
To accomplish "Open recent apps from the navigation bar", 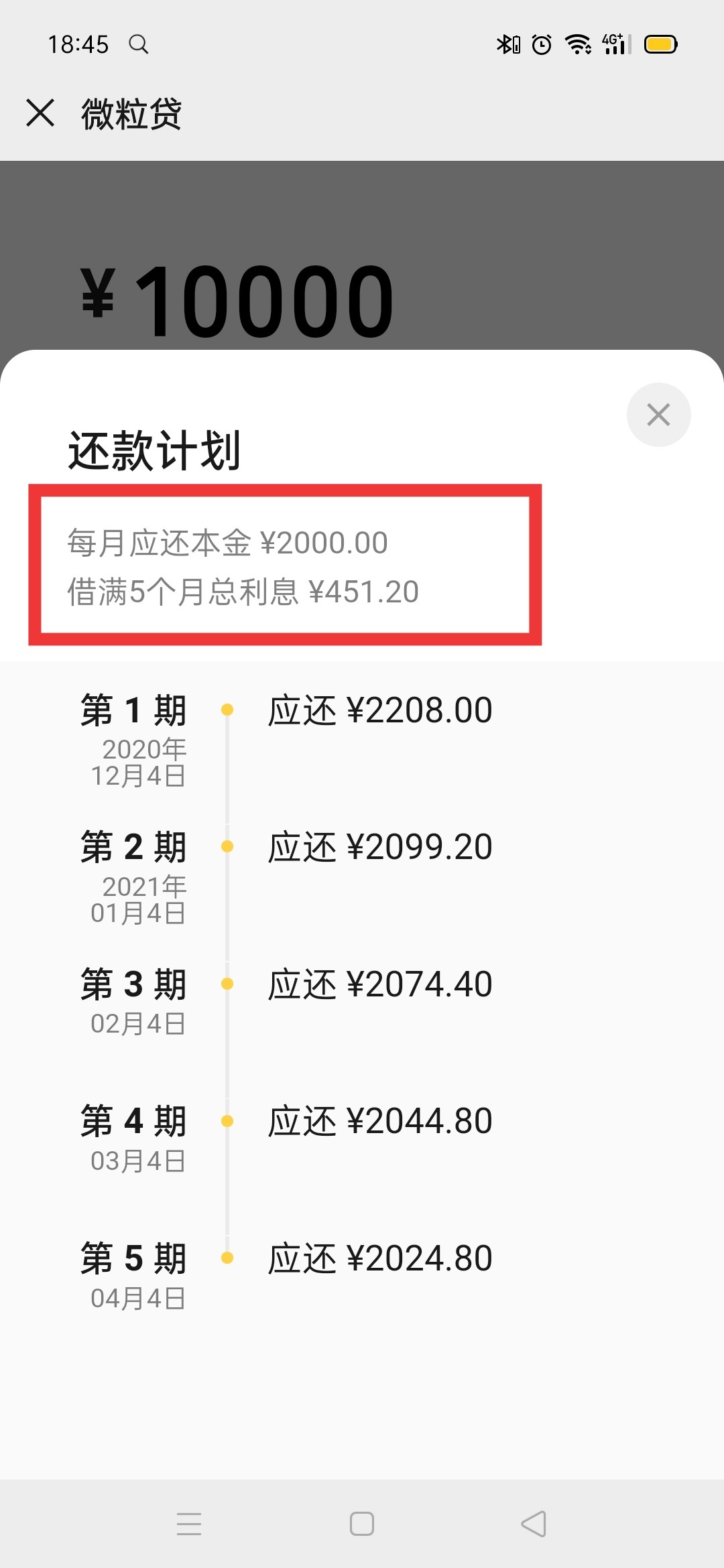I will (x=189, y=1524).
